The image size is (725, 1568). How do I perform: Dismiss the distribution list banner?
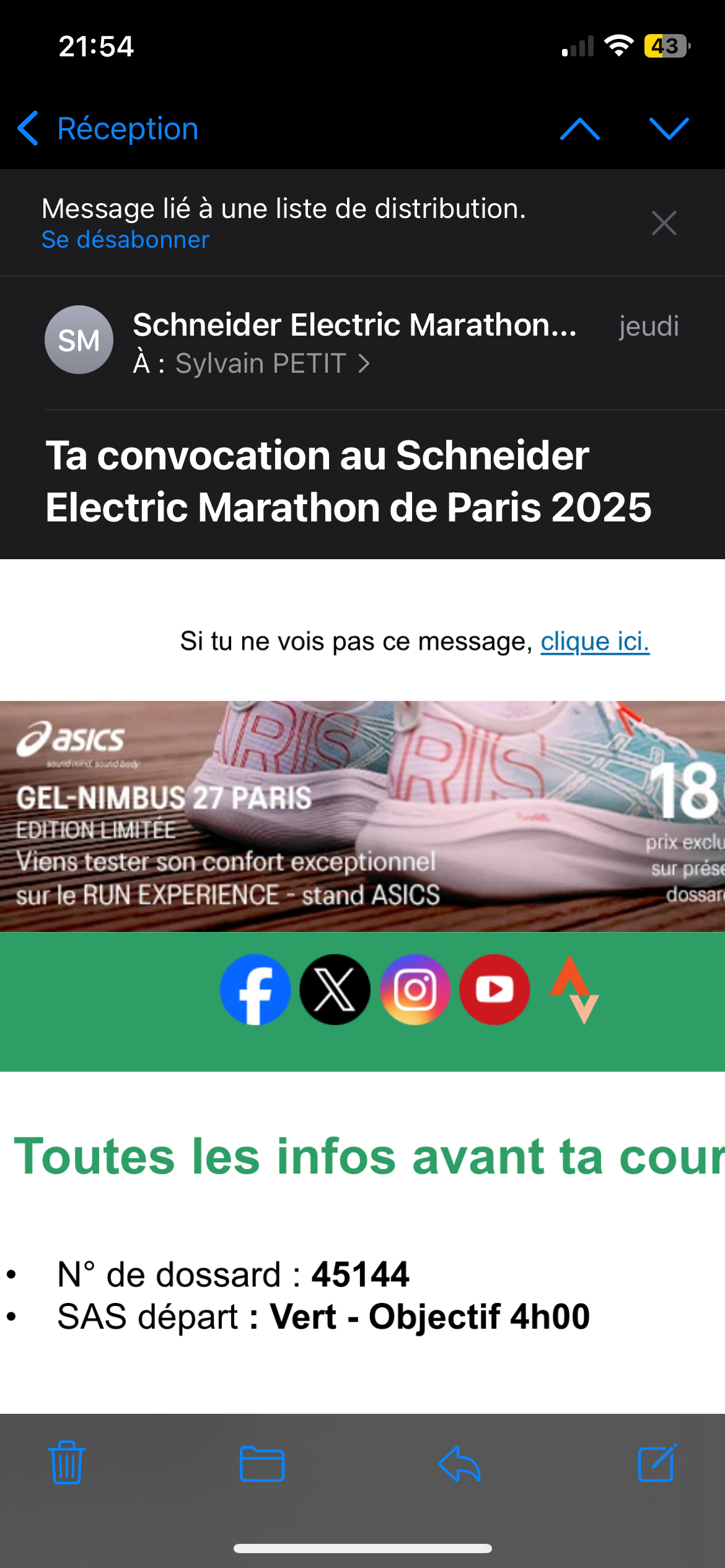coord(664,223)
